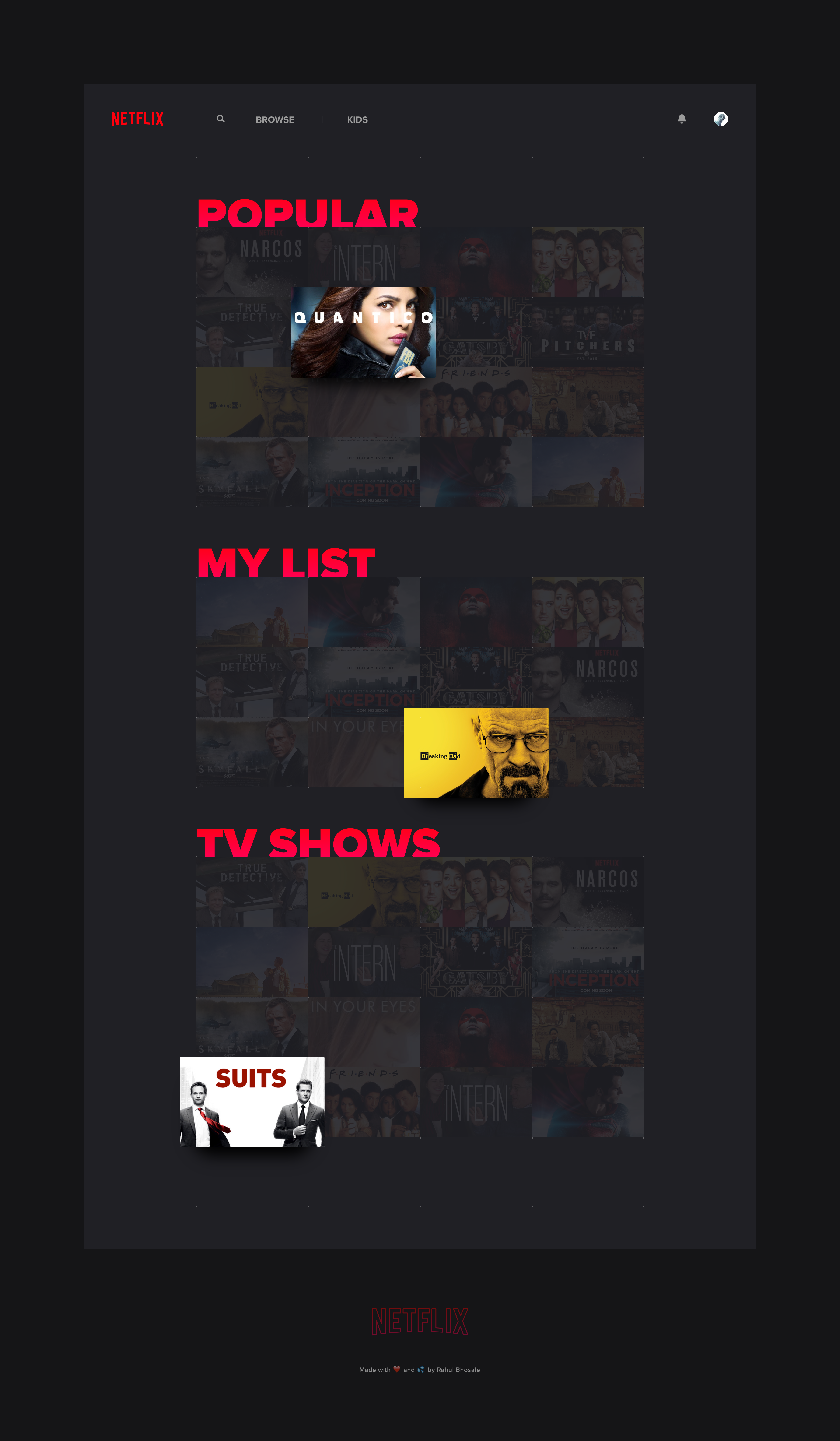Screen dimensions: 840x1441
Task: Select the Gatsby tile under TV Shows
Action: (476, 962)
